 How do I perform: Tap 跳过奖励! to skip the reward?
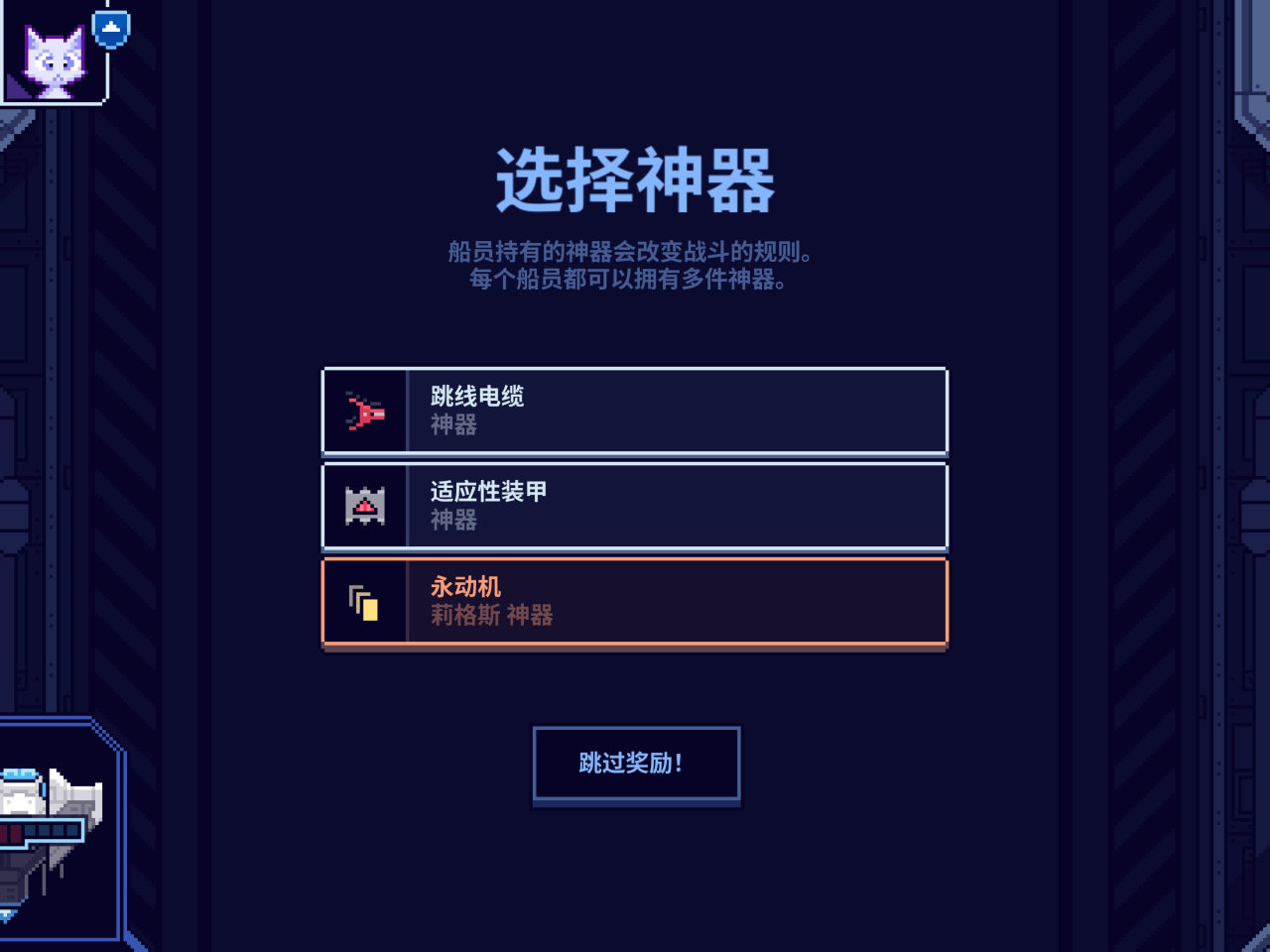tap(636, 763)
